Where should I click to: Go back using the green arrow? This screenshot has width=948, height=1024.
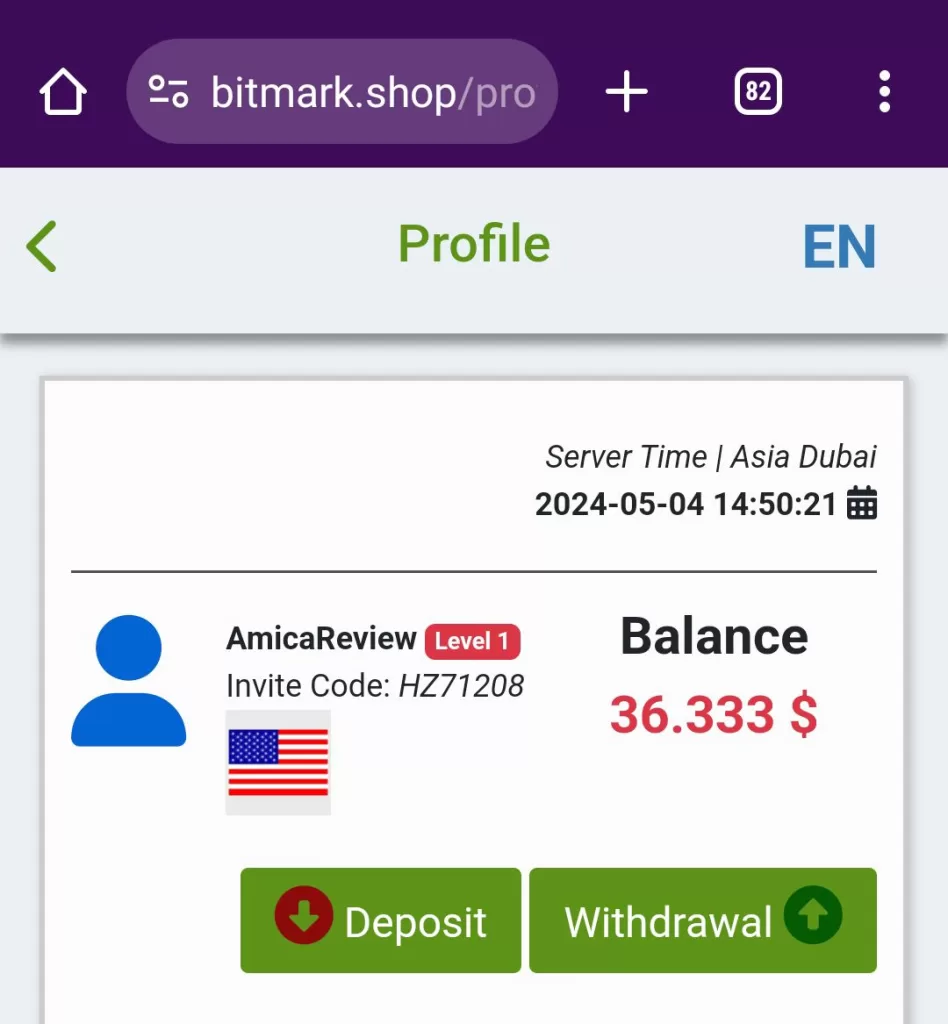pos(42,246)
